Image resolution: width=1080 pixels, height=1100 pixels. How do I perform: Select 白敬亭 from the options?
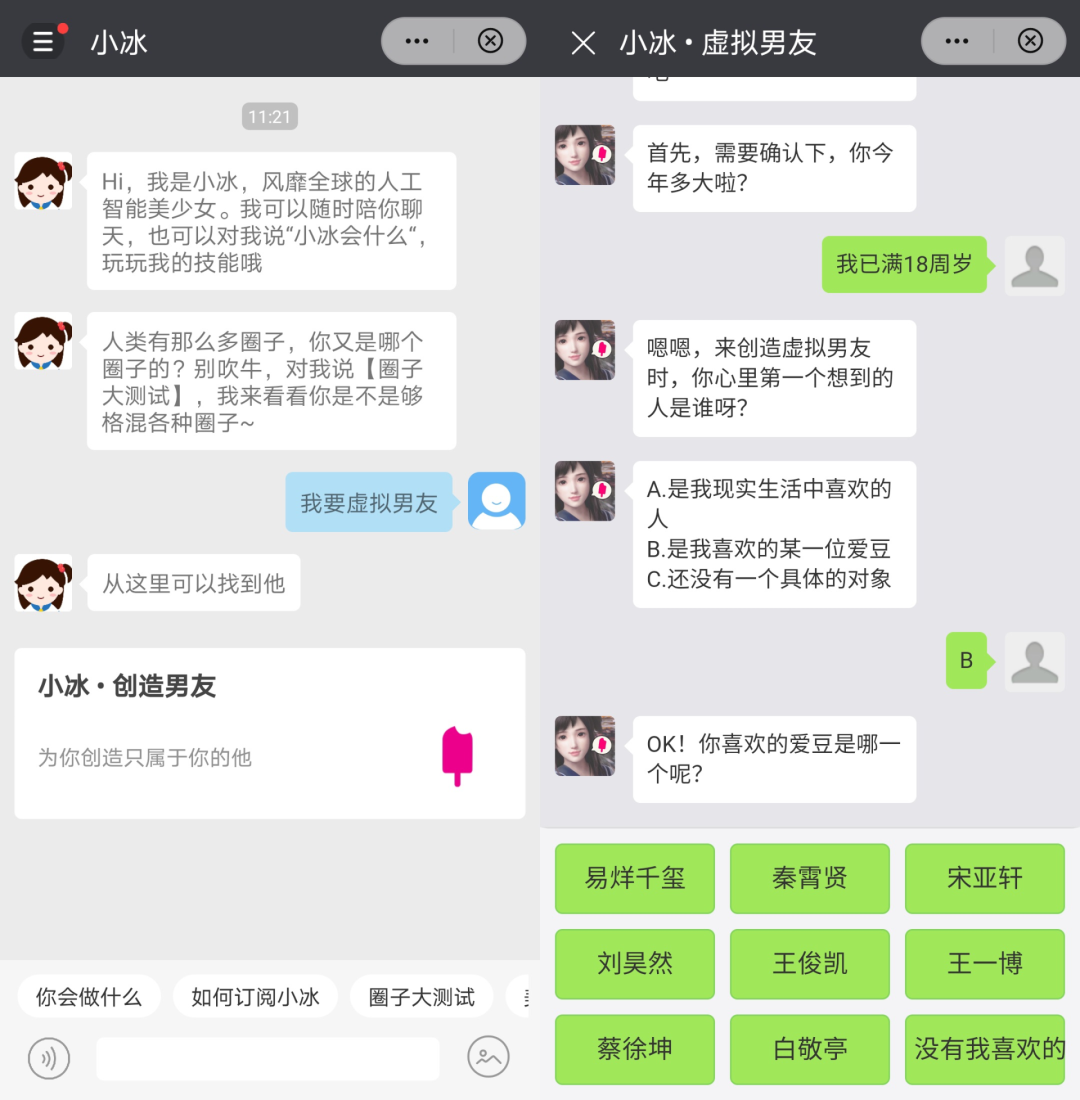[810, 1049]
